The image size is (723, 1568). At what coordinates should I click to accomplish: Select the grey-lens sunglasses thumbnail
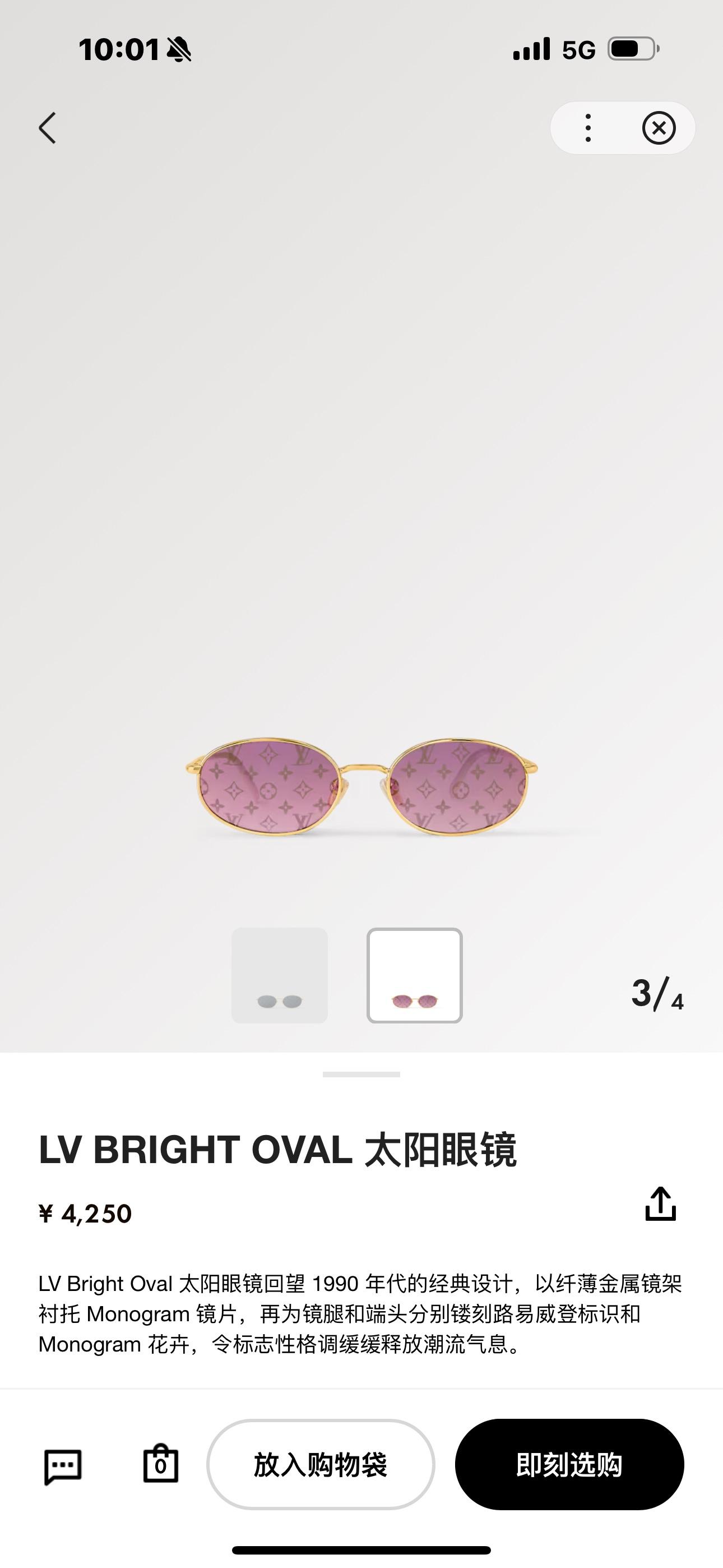[279, 975]
